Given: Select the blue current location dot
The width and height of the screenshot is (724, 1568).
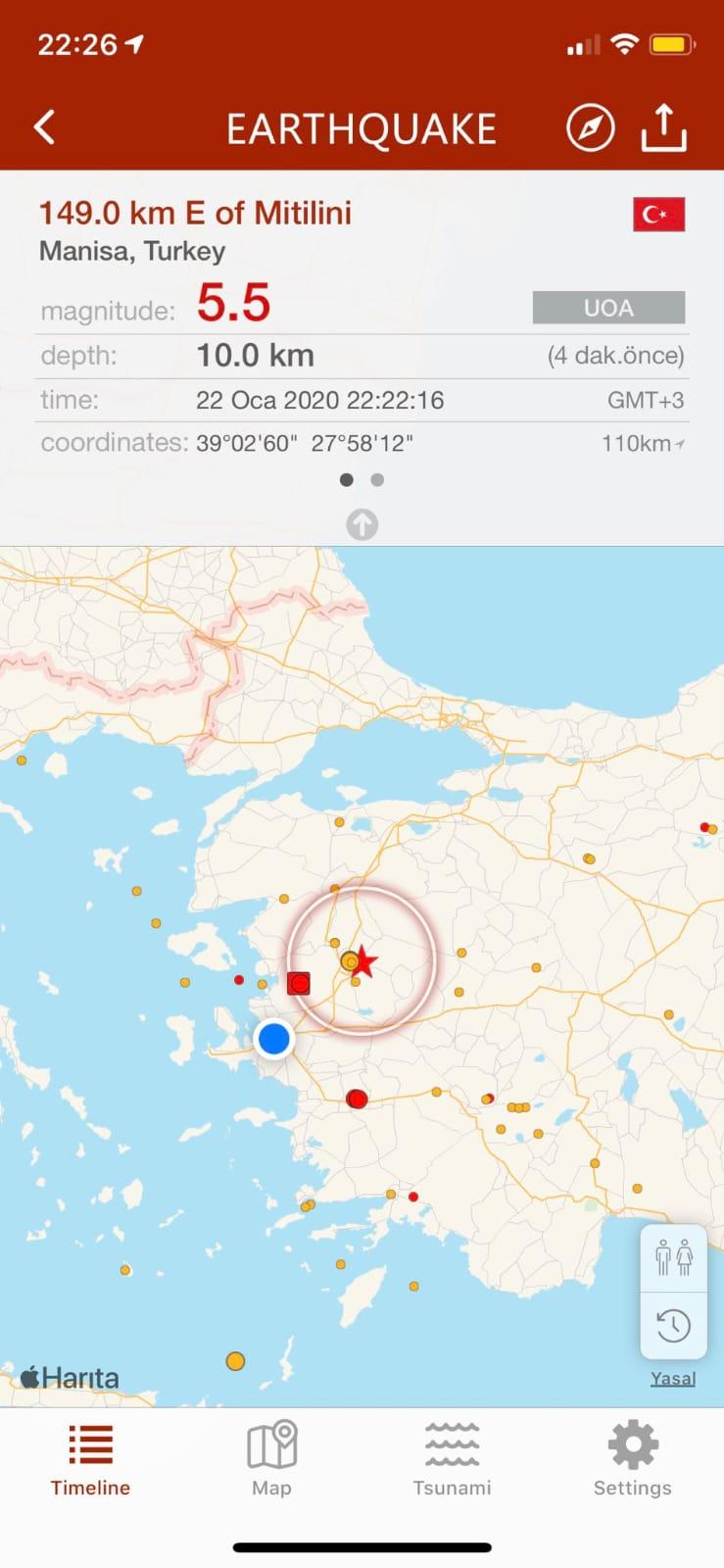Looking at the screenshot, I should pos(273,1038).
